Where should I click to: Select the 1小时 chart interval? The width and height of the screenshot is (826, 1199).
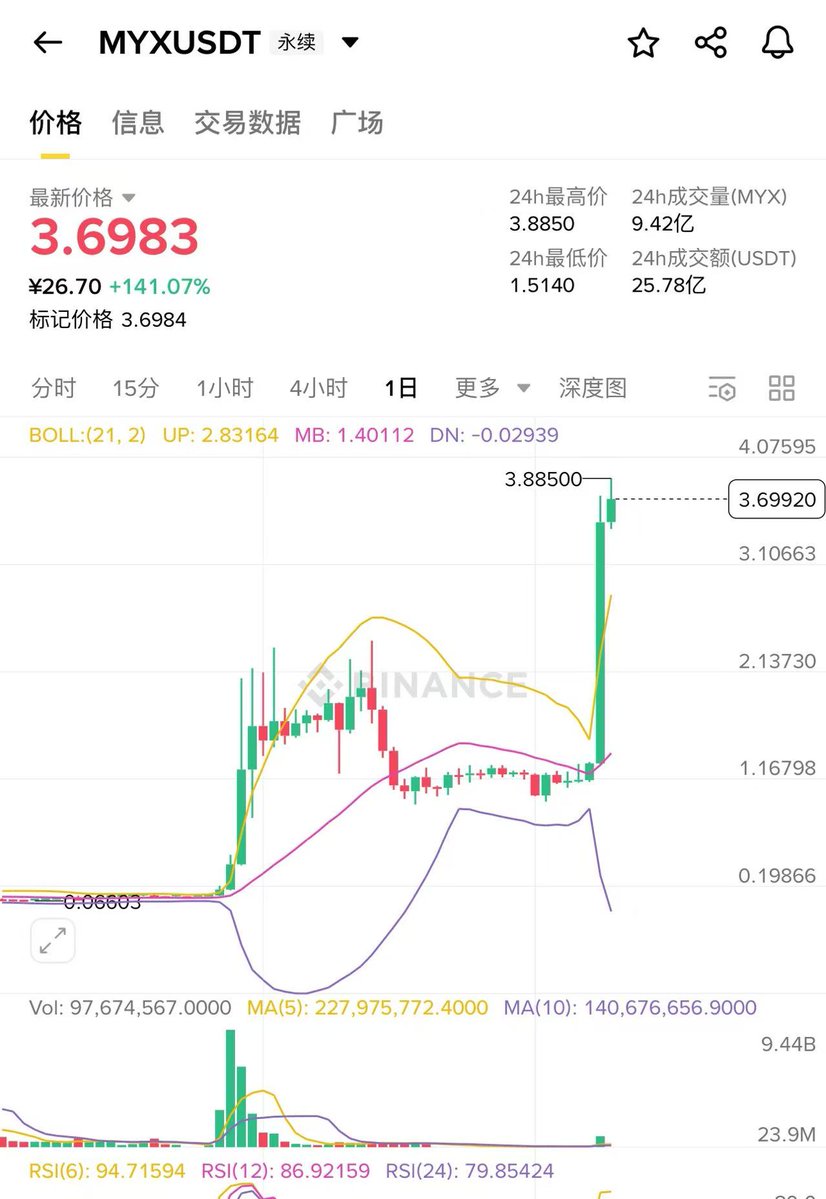(224, 388)
